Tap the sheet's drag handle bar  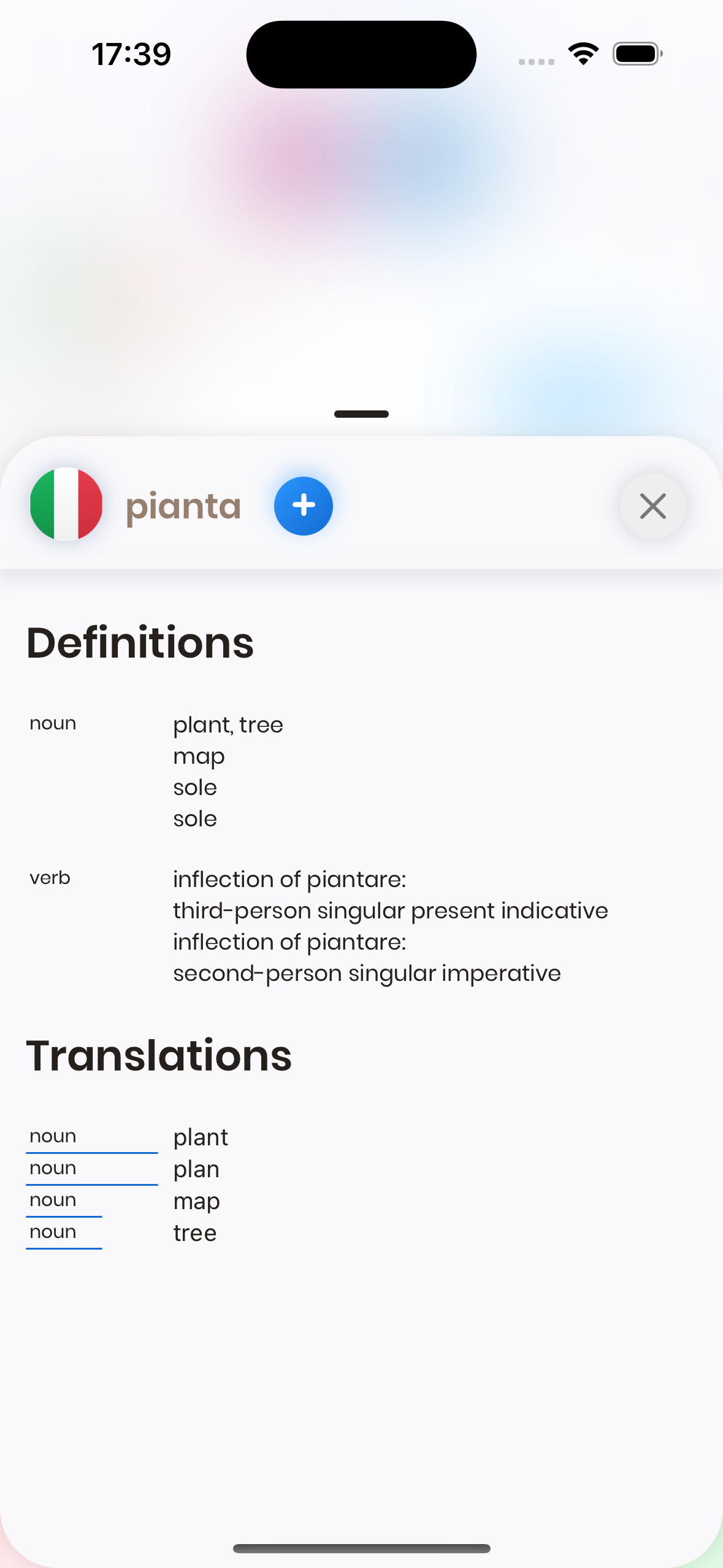[x=361, y=414]
